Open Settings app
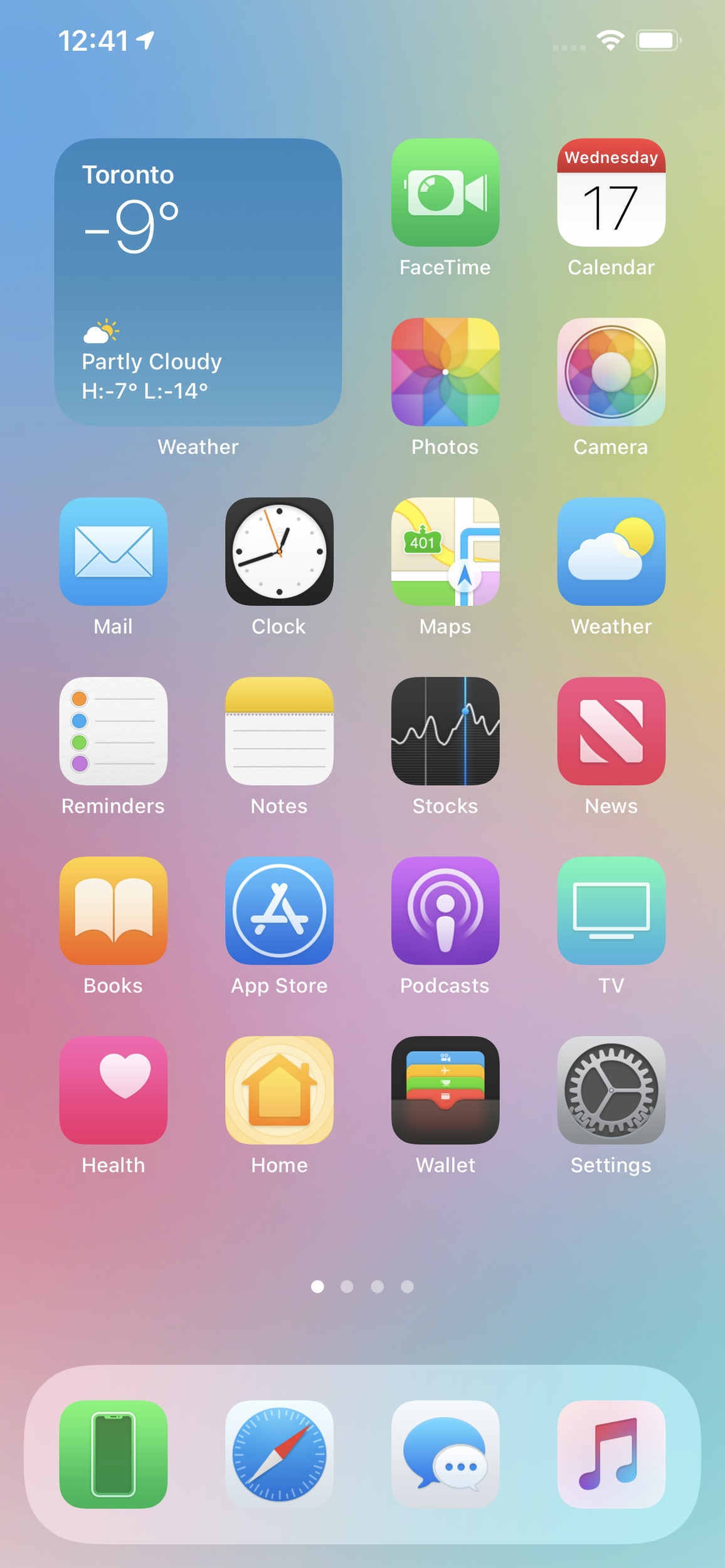Viewport: 725px width, 1568px height. coord(611,1090)
